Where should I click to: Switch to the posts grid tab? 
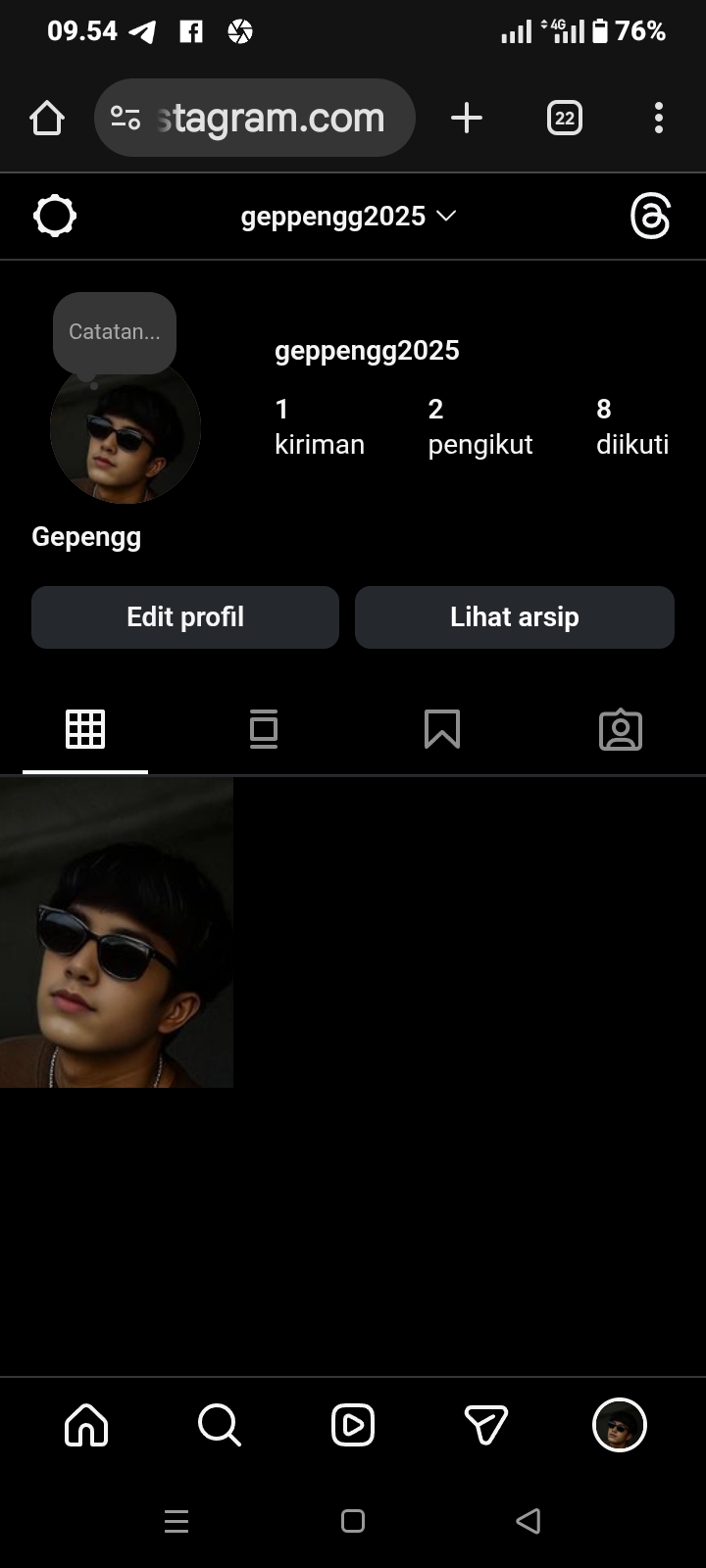(85, 729)
